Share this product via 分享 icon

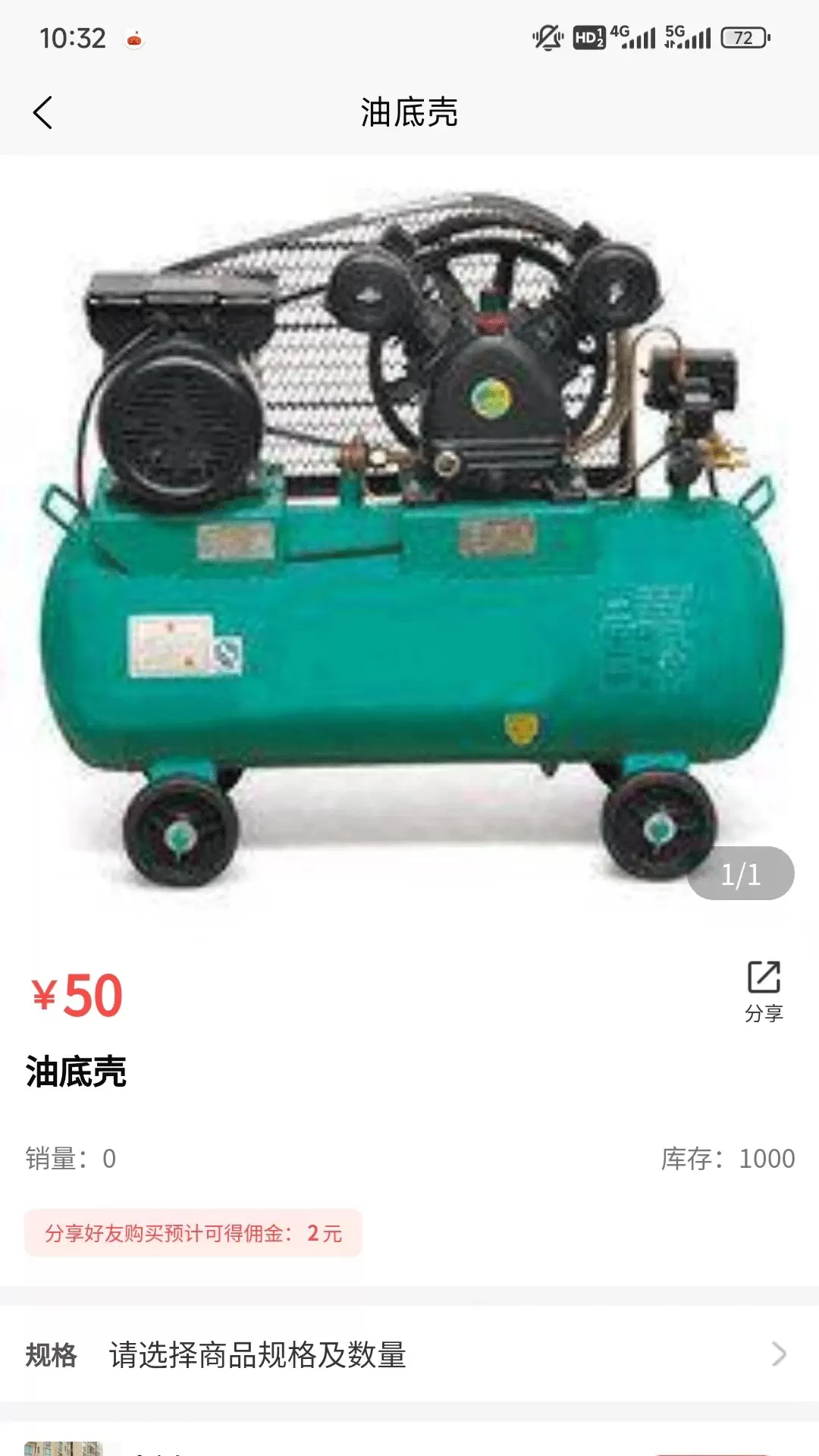[x=763, y=990]
